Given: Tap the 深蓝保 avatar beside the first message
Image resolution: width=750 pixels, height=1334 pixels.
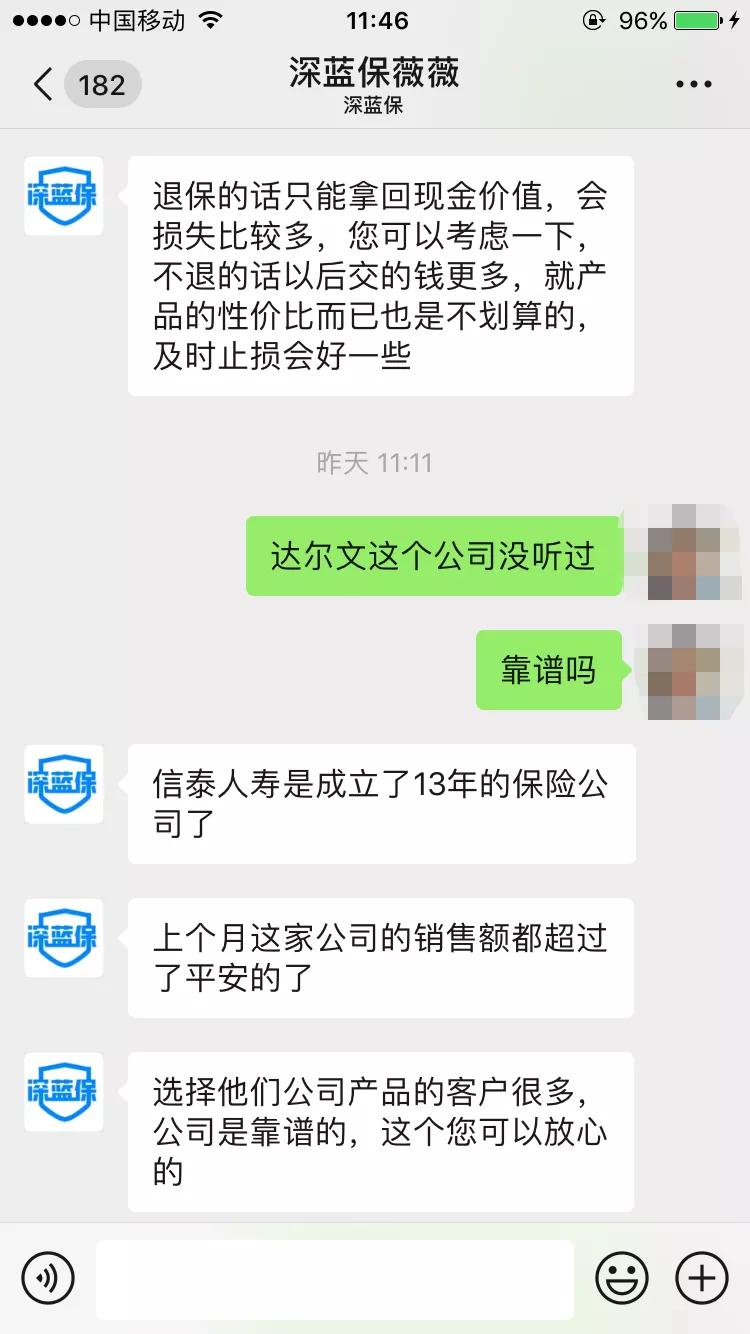Looking at the screenshot, I should [63, 197].
